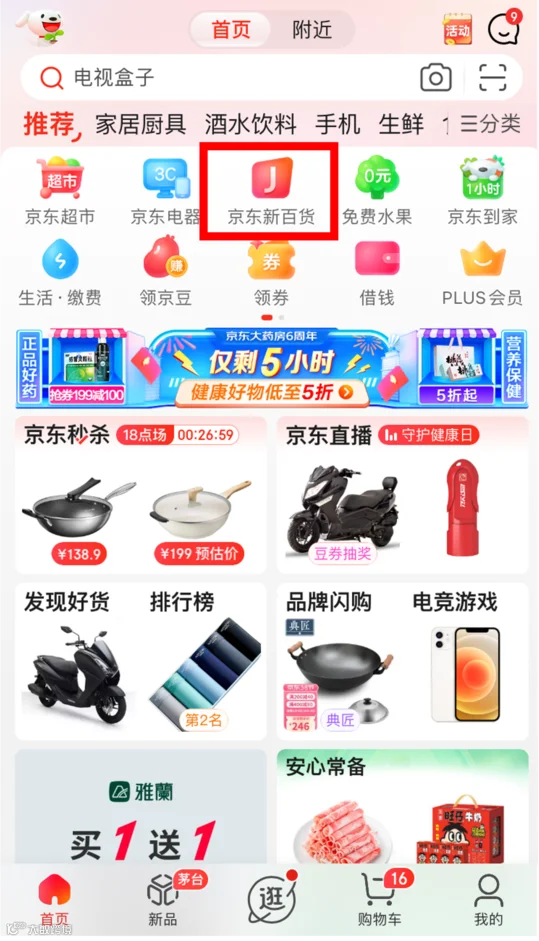Switch to the 附近 tab
The width and height of the screenshot is (539, 941).
pos(312,29)
